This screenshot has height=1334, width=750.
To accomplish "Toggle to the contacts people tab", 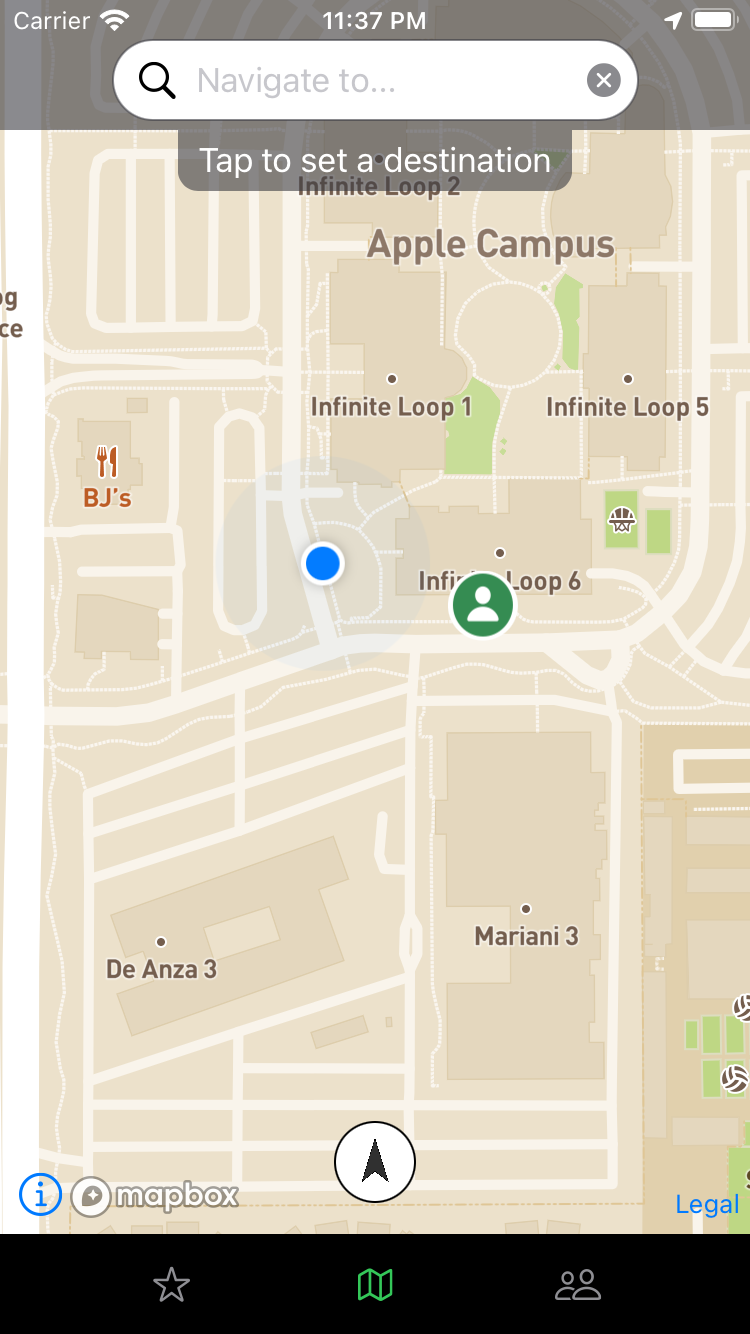I will click(578, 1285).
